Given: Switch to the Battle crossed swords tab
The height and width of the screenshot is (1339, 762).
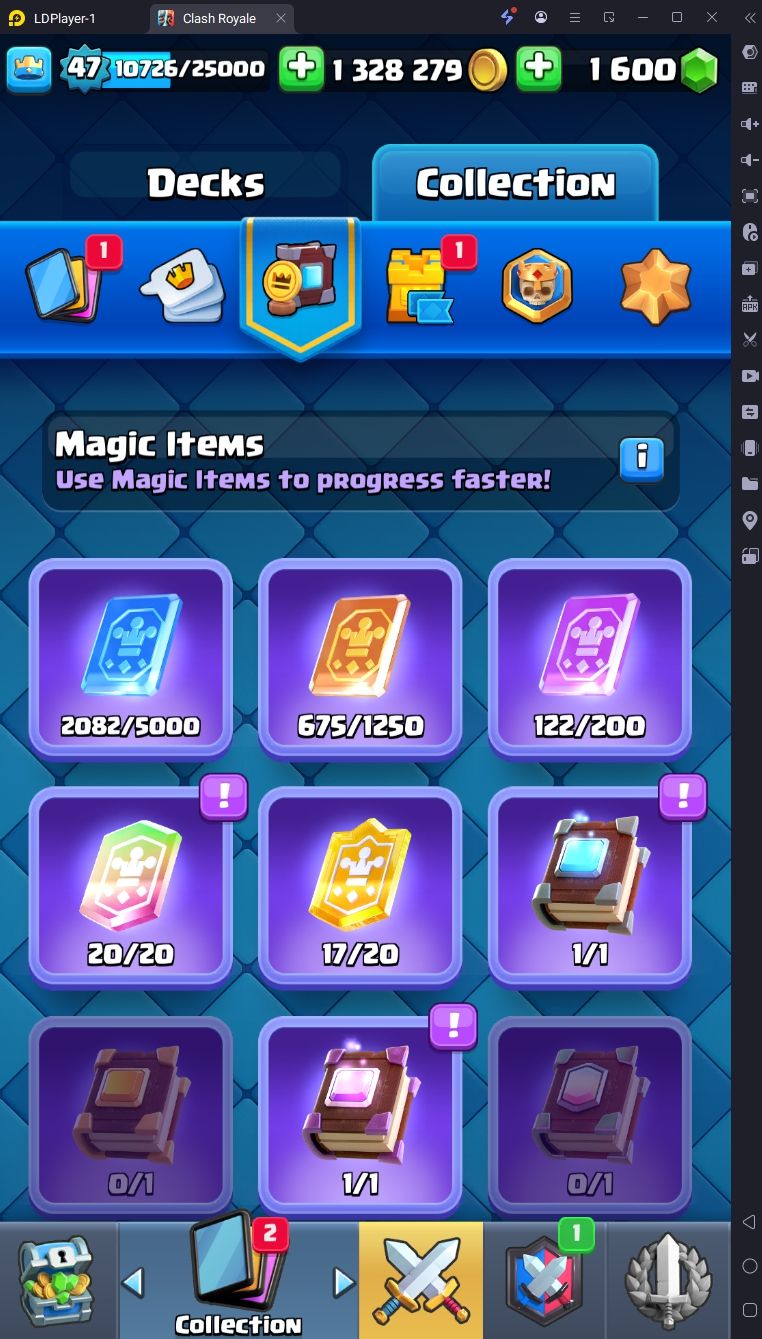Looking at the screenshot, I should (420, 1282).
